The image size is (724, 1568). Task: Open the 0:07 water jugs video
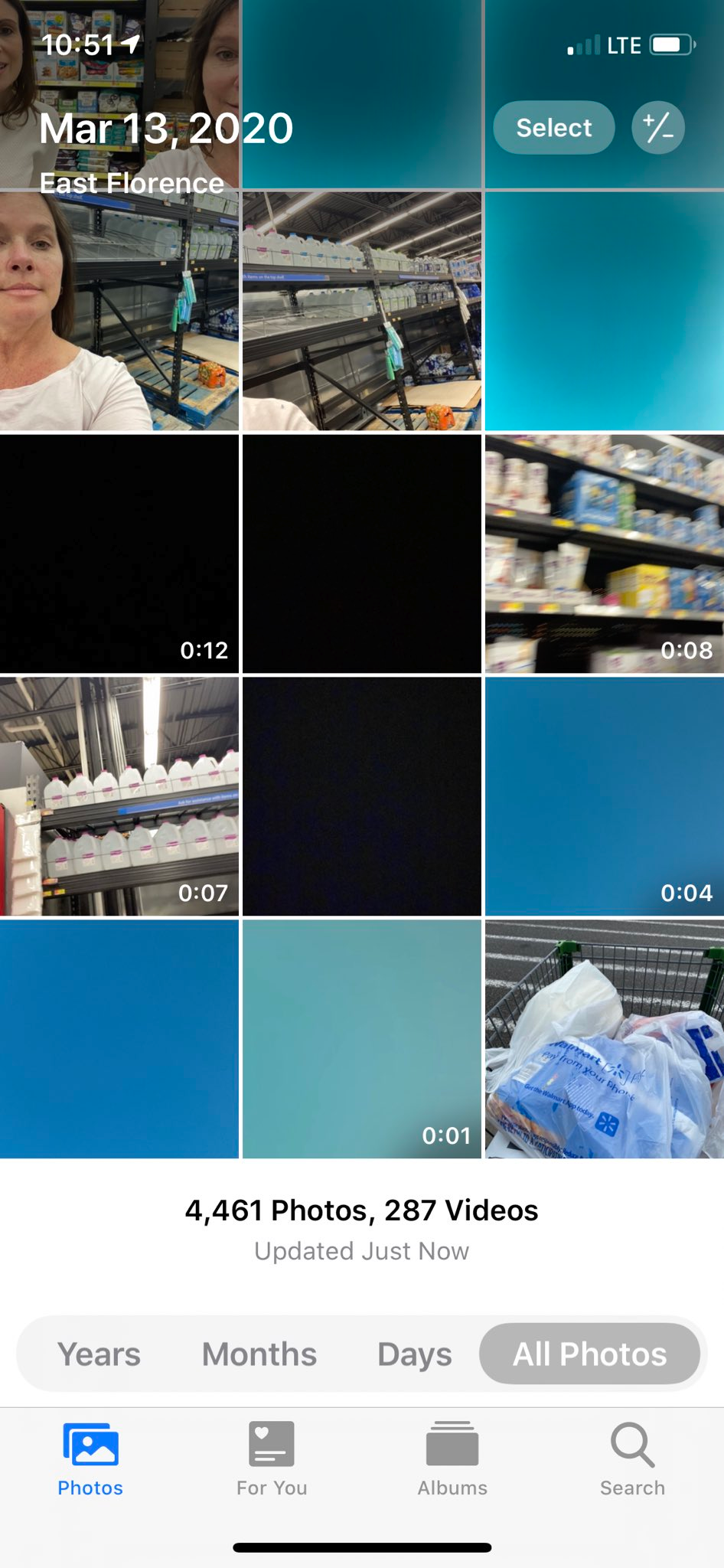point(119,796)
